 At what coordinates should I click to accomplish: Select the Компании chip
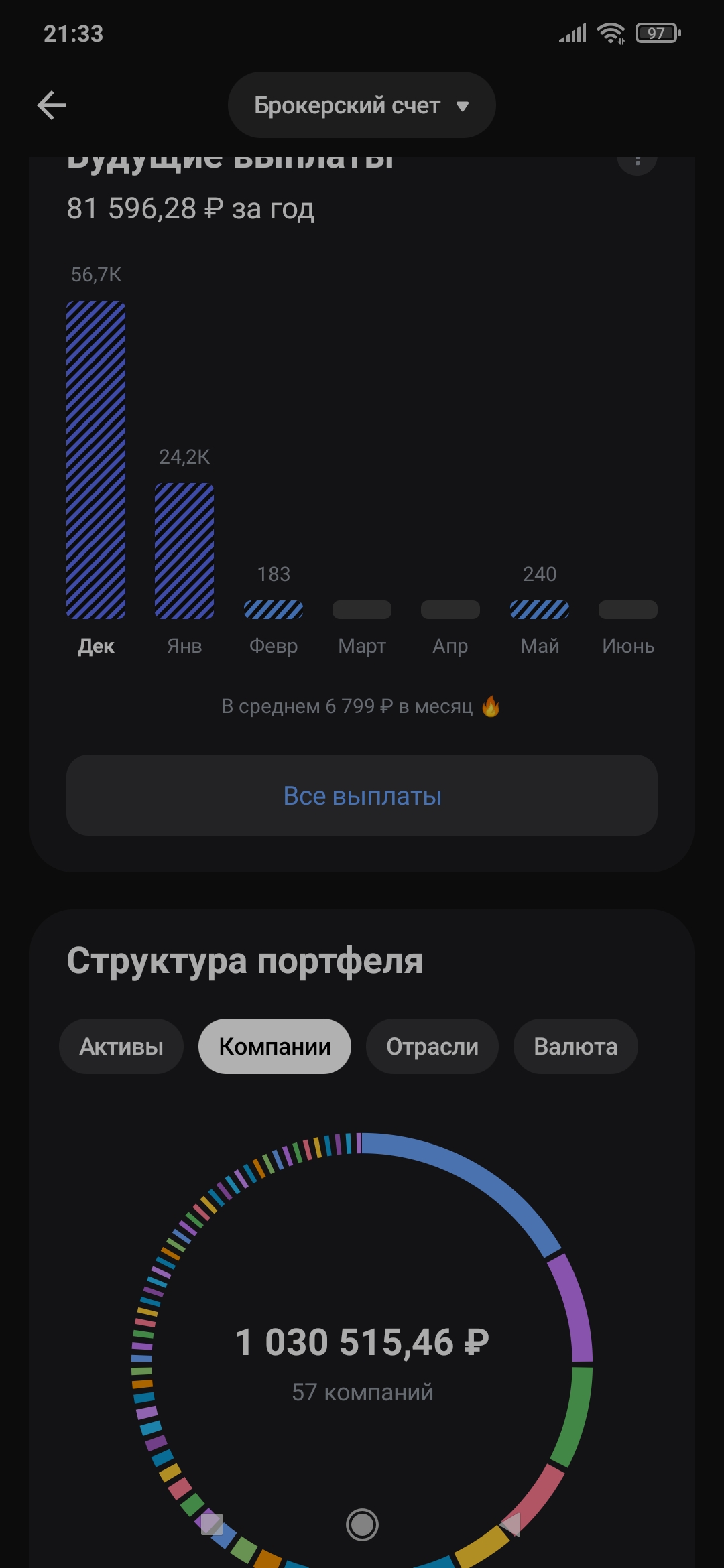275,1047
